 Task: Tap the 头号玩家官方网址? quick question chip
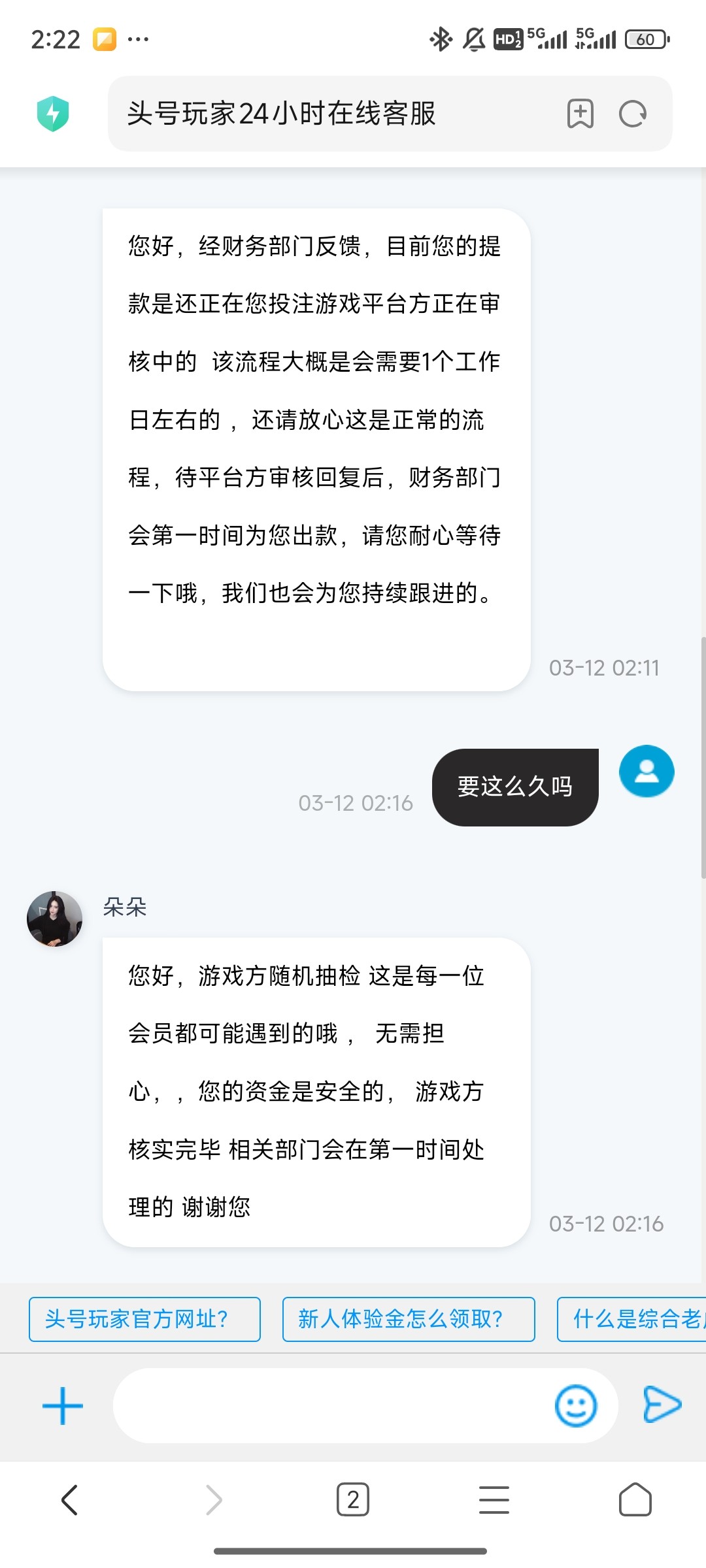144,1319
